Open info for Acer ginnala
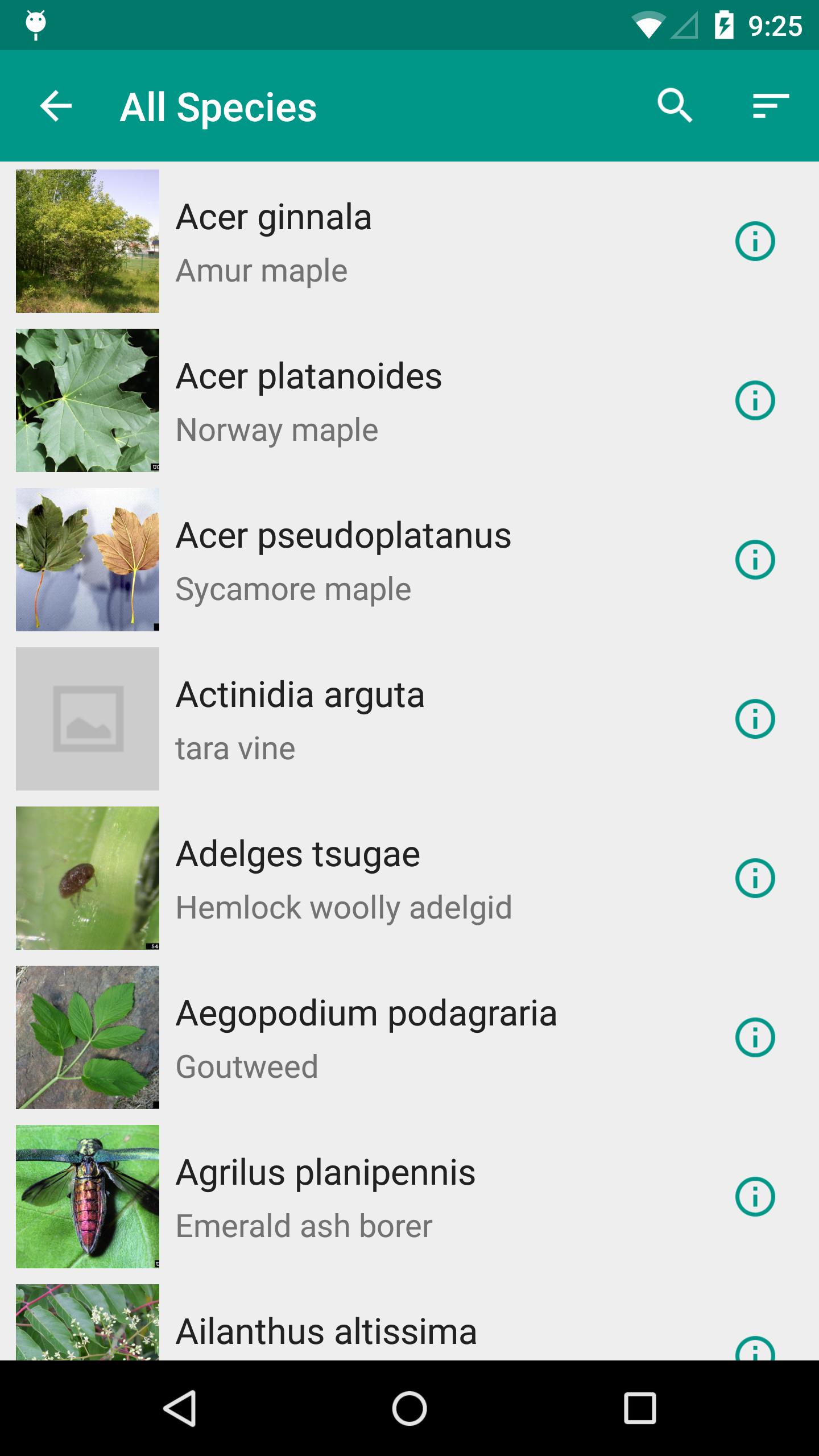 pyautogui.click(x=755, y=241)
